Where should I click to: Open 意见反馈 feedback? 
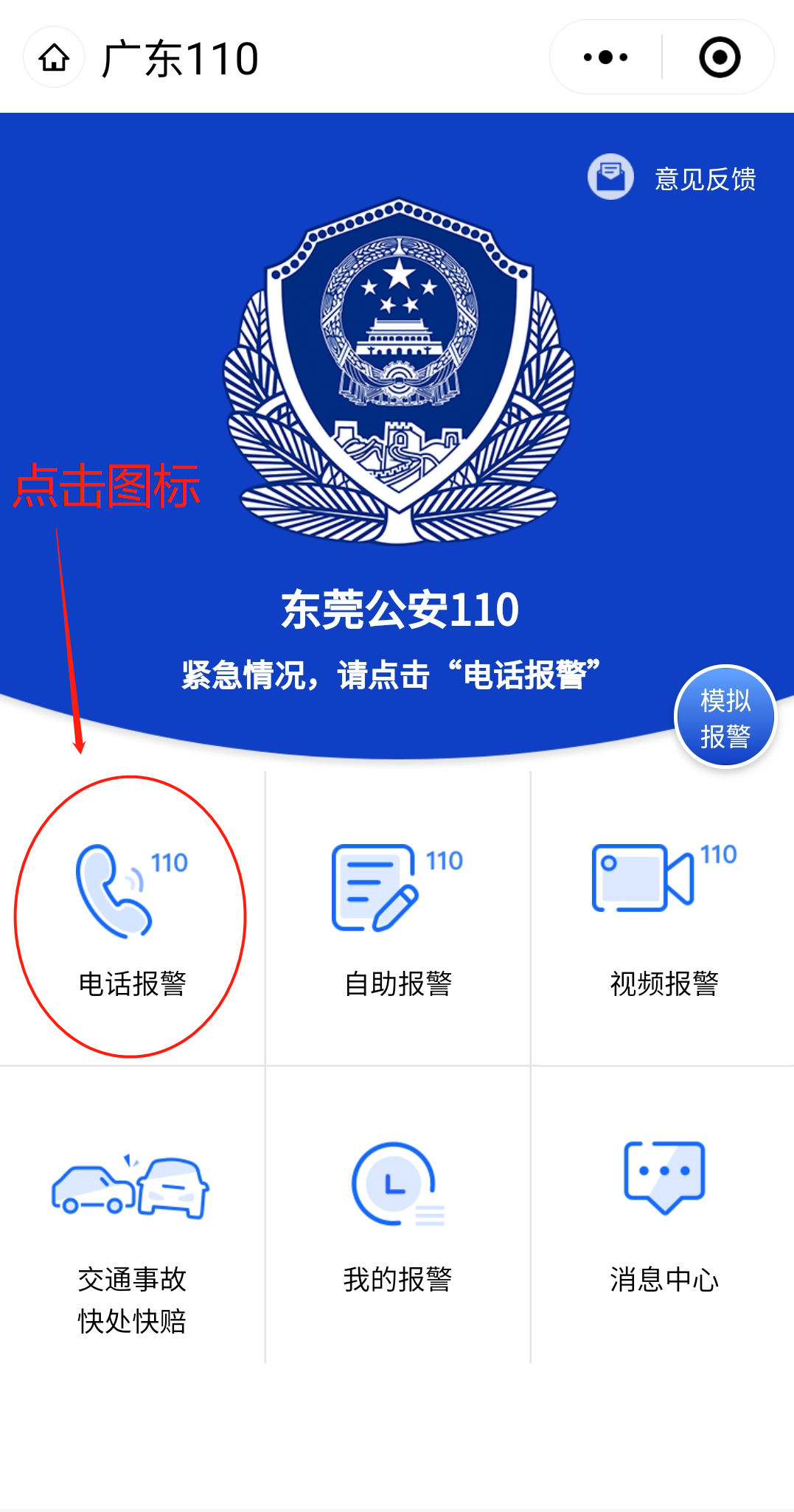[x=673, y=178]
